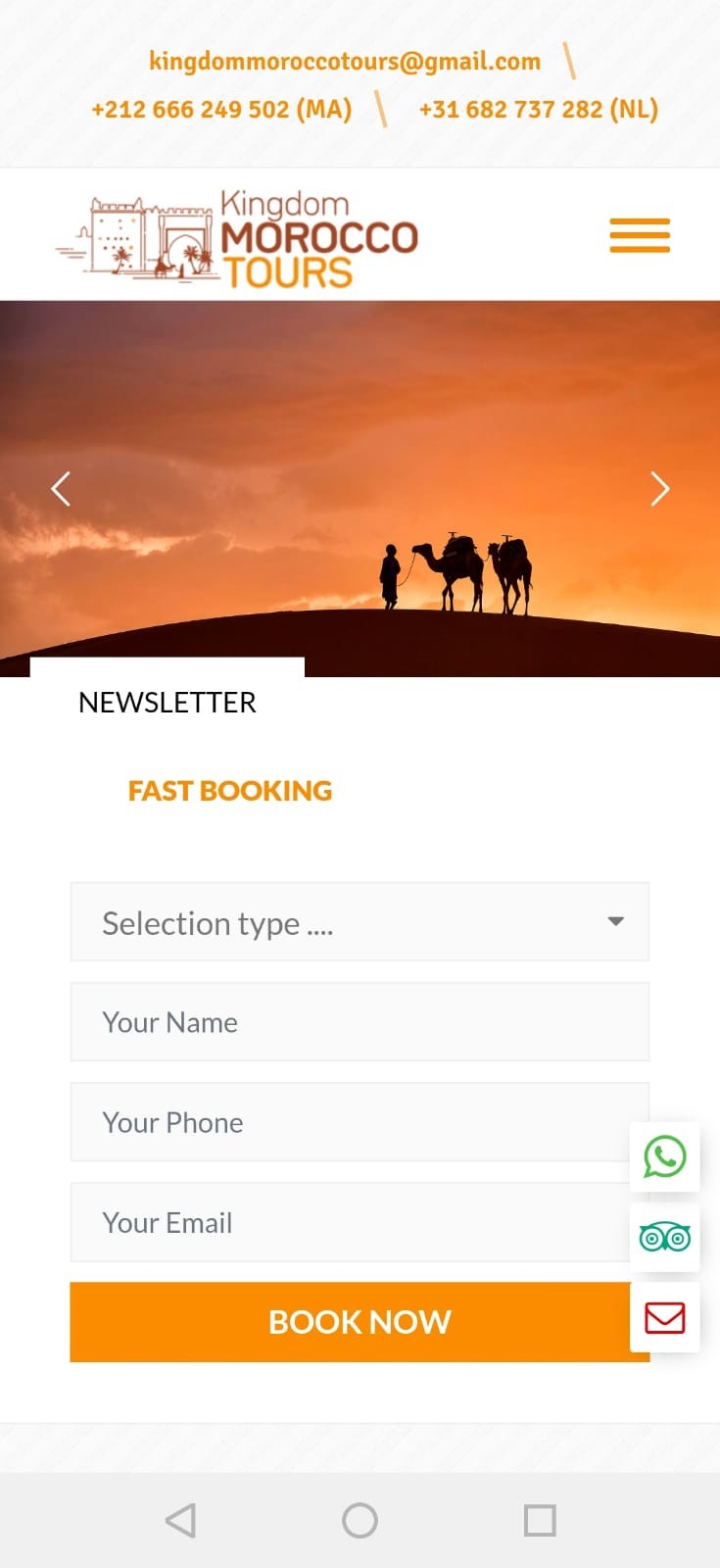
Task: Focus the Your Email field
Action: [x=343, y=1222]
